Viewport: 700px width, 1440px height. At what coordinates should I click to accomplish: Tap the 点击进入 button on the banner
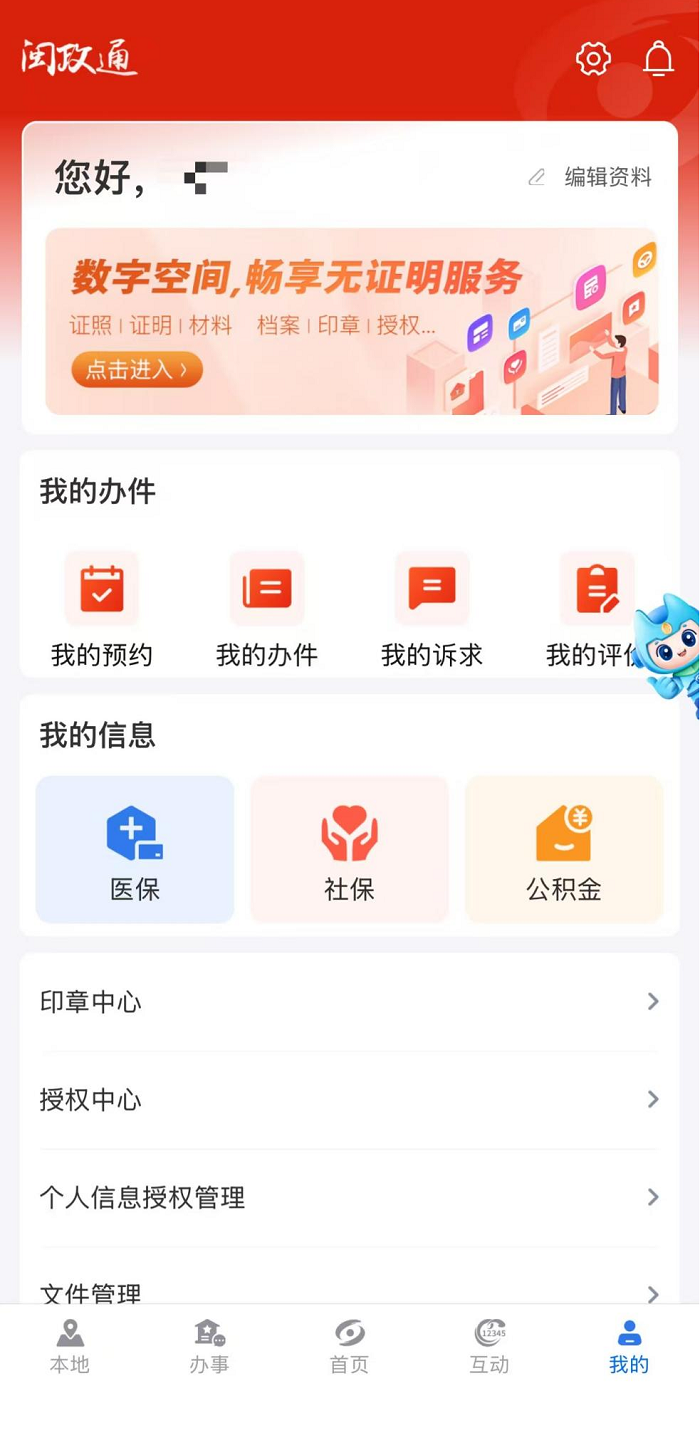[136, 370]
